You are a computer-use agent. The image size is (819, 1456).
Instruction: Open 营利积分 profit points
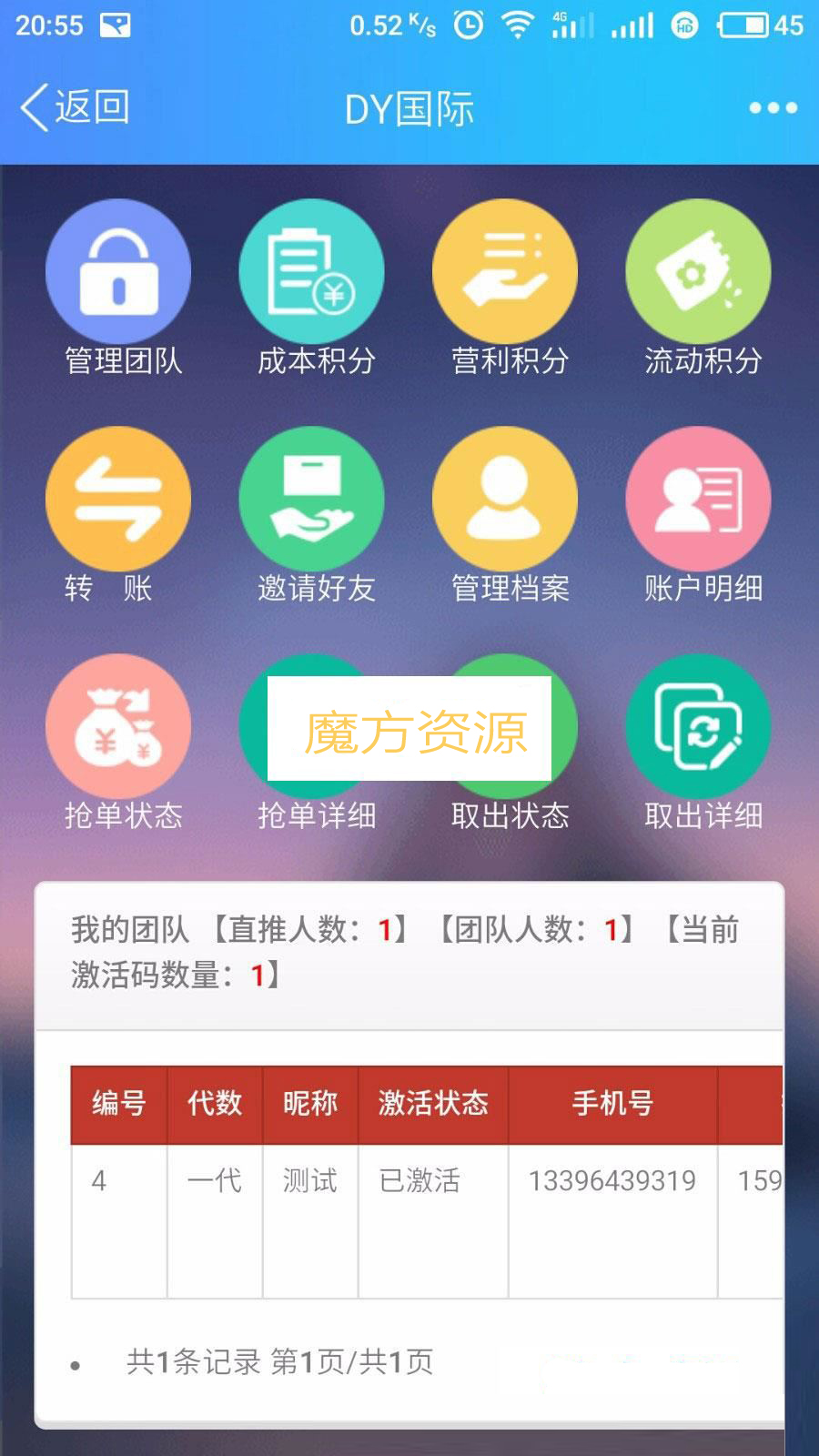(505, 273)
